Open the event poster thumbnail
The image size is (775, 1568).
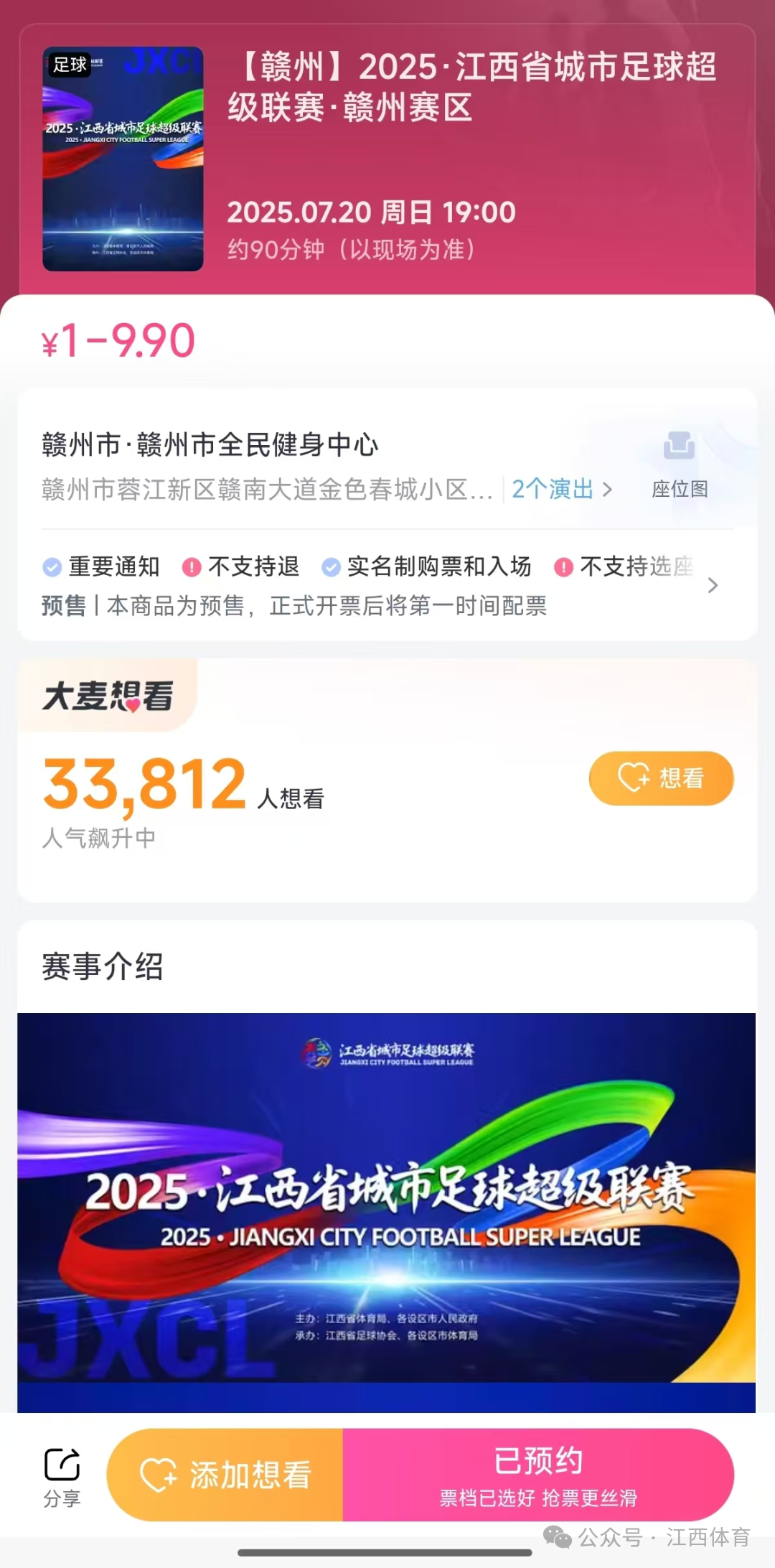tap(123, 159)
